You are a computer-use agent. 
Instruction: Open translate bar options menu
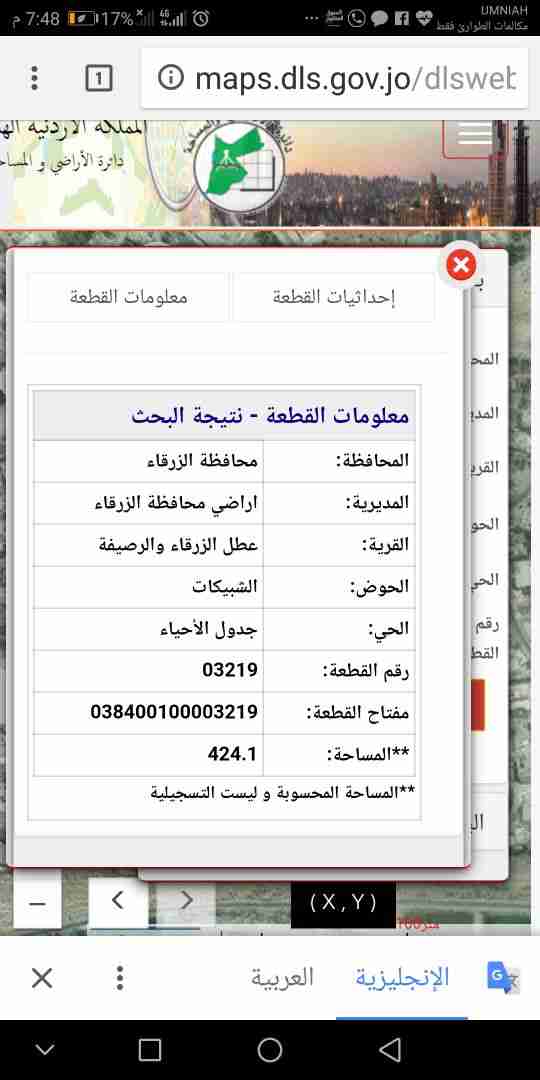tap(120, 978)
